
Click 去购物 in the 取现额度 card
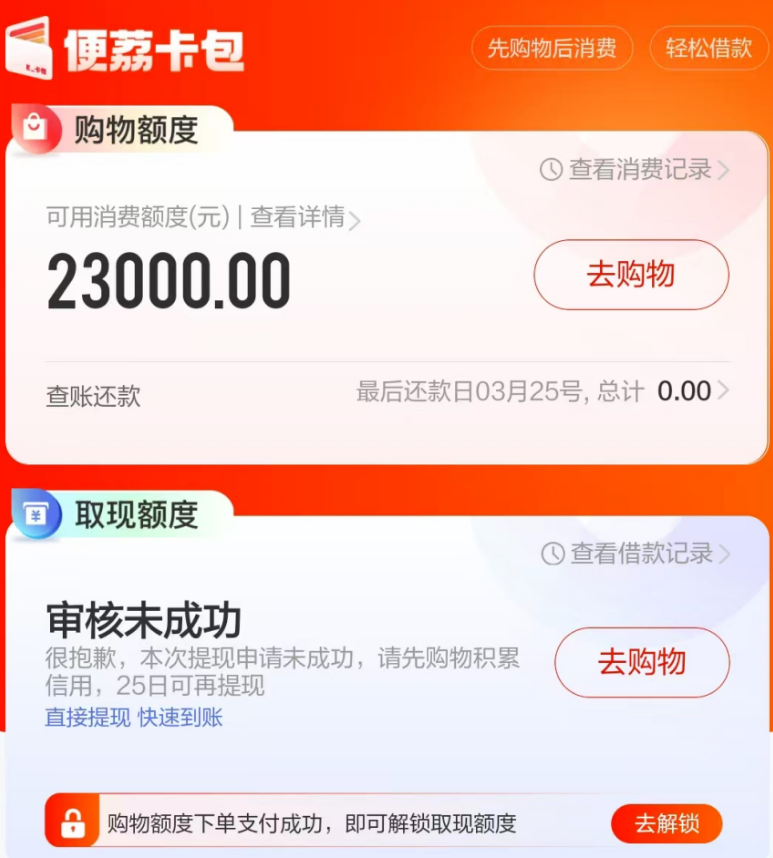642,662
